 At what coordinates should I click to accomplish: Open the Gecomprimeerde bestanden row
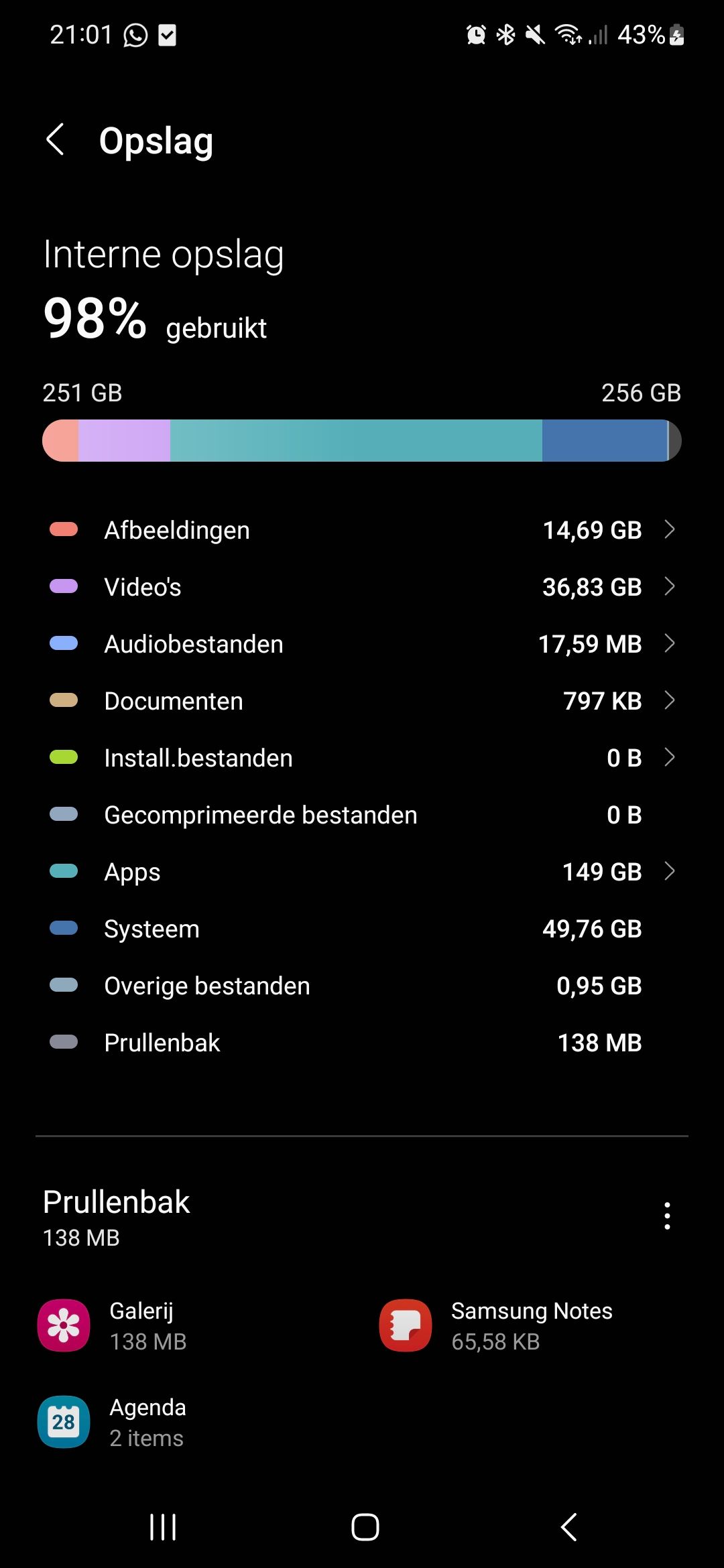tap(362, 815)
